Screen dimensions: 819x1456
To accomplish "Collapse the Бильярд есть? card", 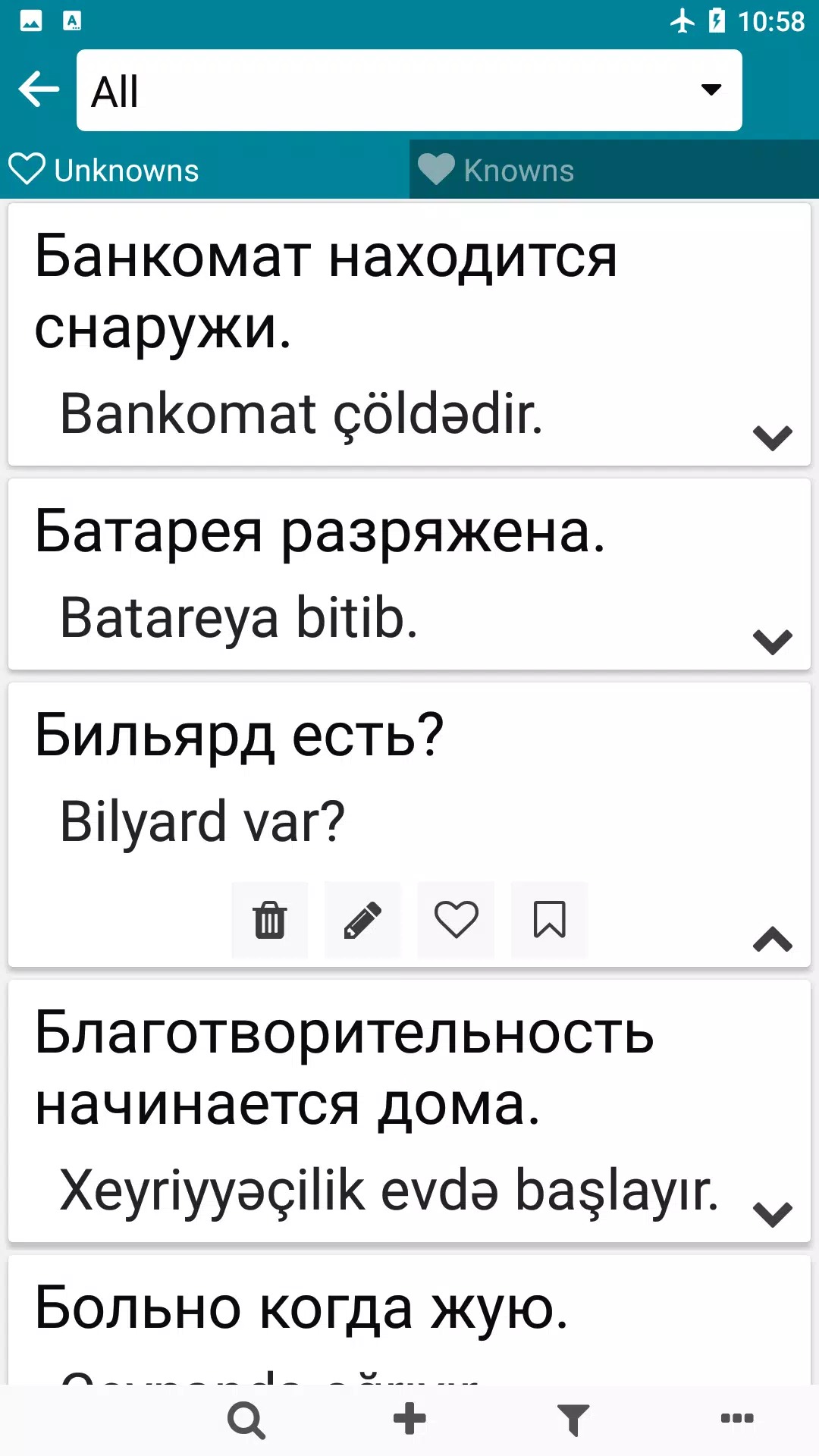I will click(772, 939).
